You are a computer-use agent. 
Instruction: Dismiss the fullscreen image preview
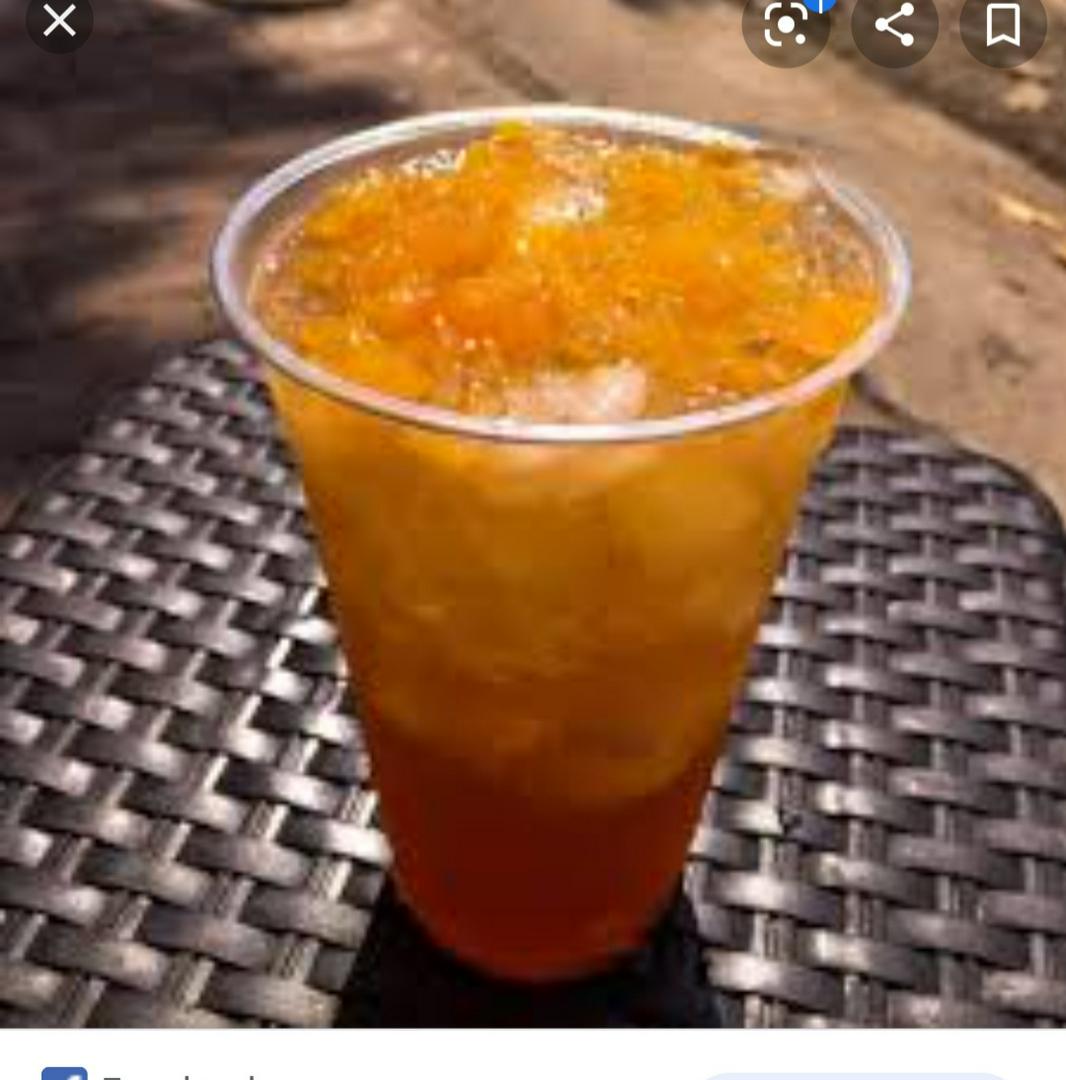pos(59,22)
